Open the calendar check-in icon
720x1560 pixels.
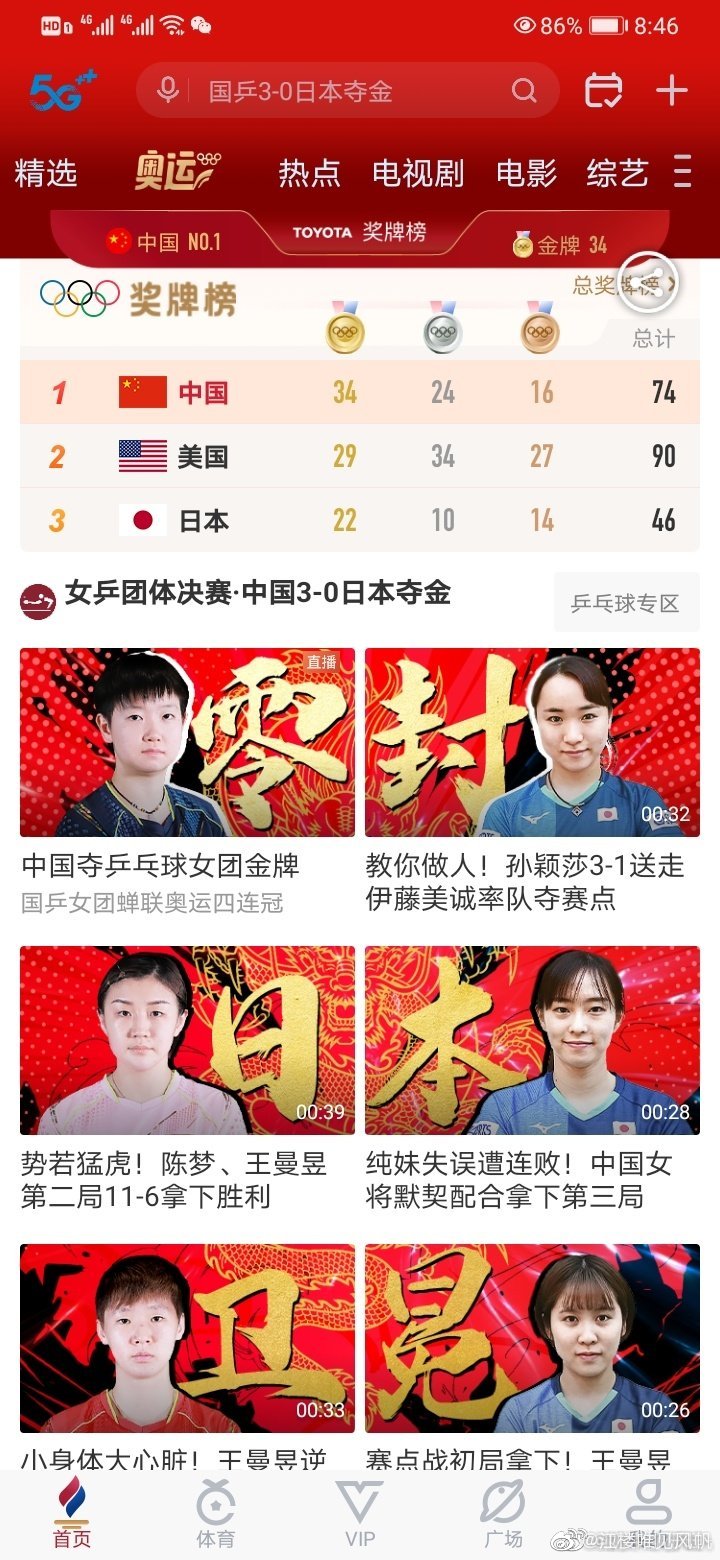603,91
